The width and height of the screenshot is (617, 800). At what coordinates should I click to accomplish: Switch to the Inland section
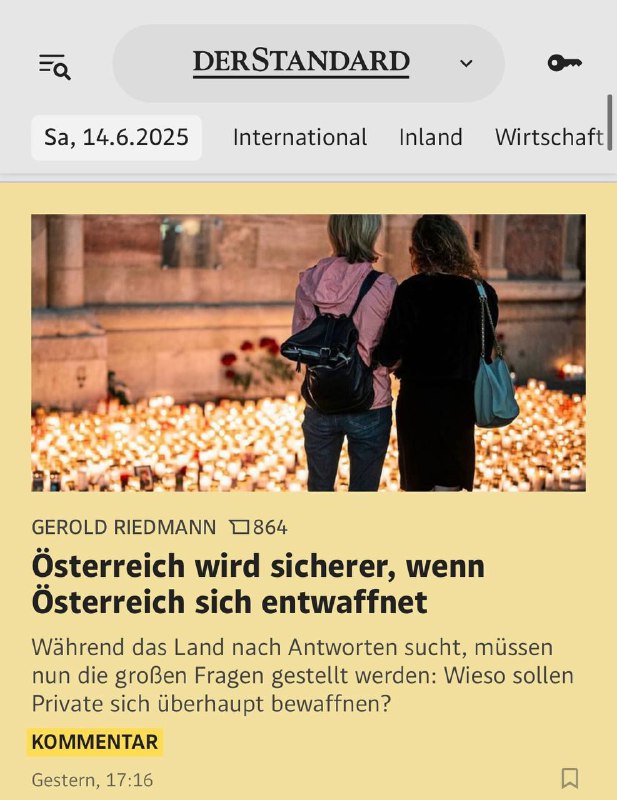coord(431,138)
